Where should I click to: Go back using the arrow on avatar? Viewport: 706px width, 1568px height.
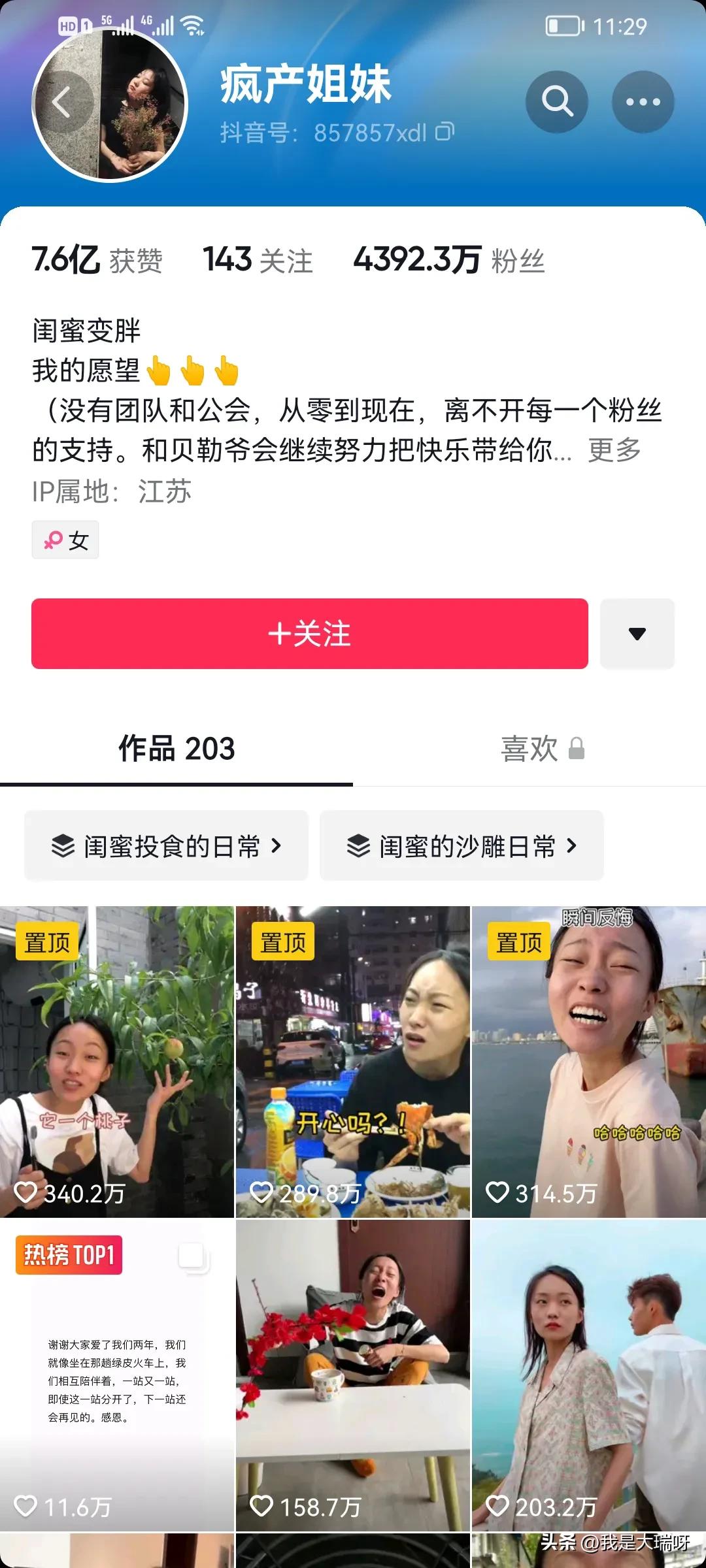pyautogui.click(x=62, y=103)
